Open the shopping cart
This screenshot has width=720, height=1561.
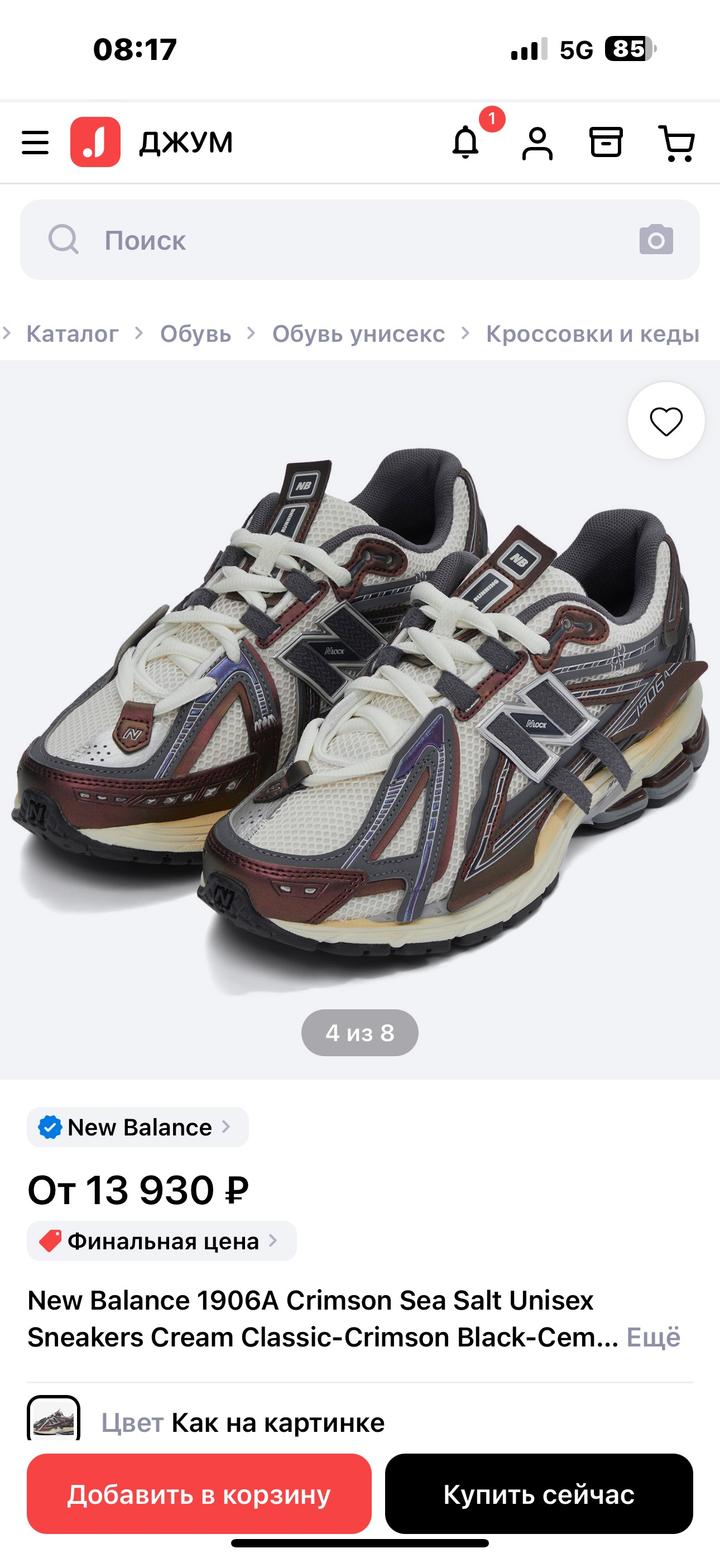(x=677, y=143)
